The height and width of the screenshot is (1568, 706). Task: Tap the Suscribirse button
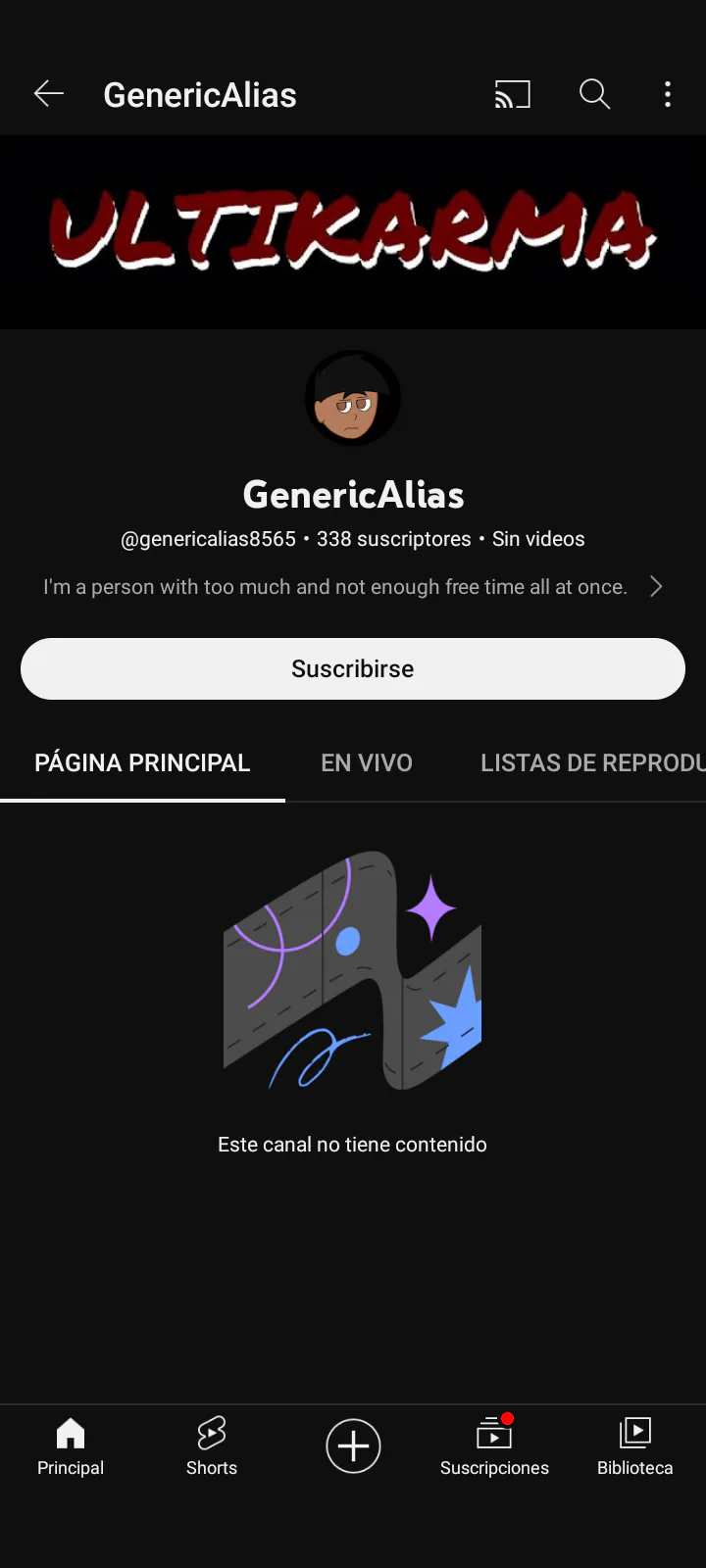point(353,668)
